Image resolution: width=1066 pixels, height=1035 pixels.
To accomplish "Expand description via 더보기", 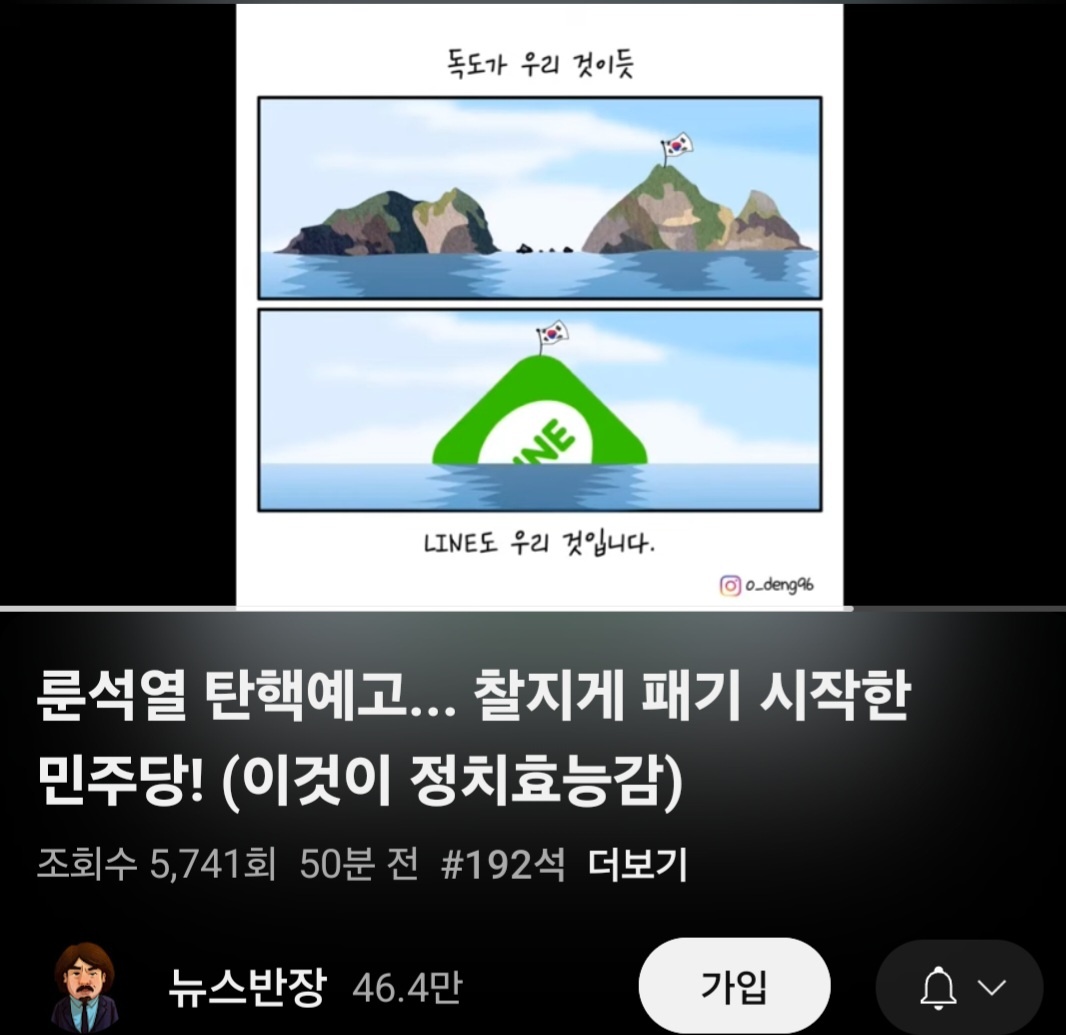I will [x=637, y=865].
